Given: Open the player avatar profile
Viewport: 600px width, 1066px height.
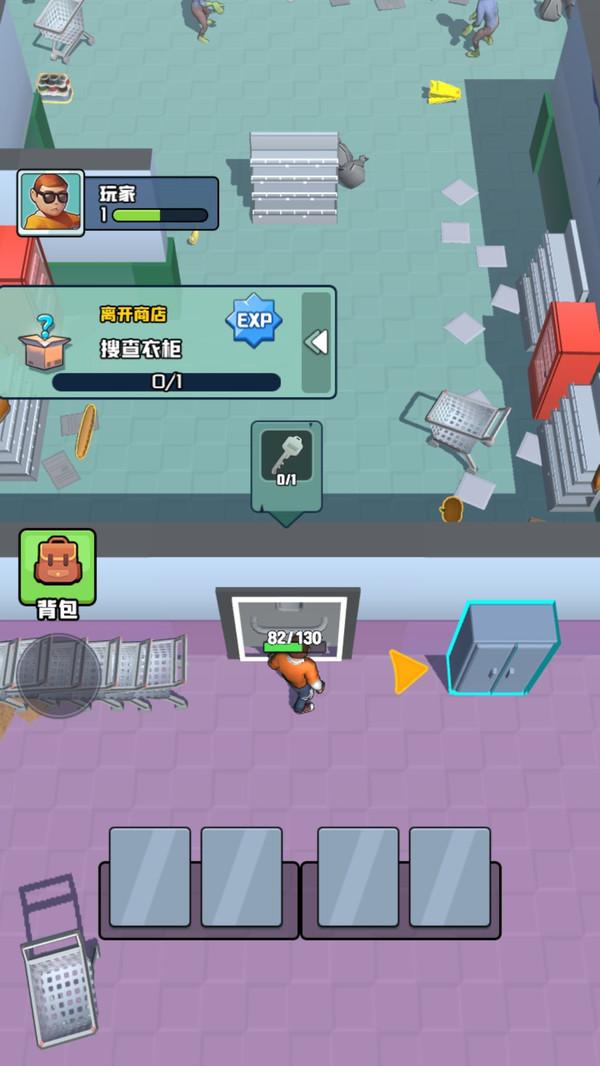Looking at the screenshot, I should click(x=51, y=203).
